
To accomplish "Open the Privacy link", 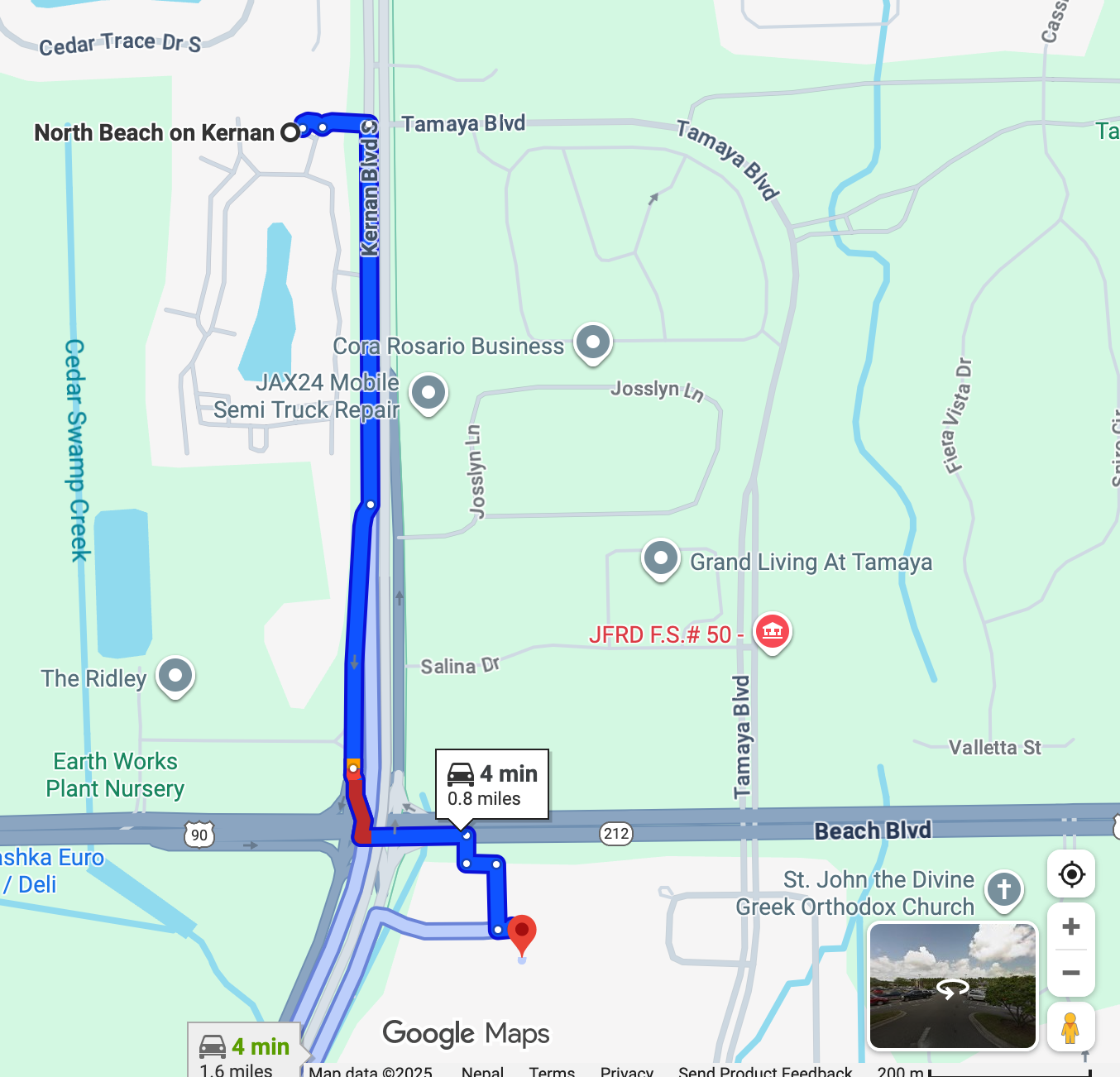I will click(626, 1072).
